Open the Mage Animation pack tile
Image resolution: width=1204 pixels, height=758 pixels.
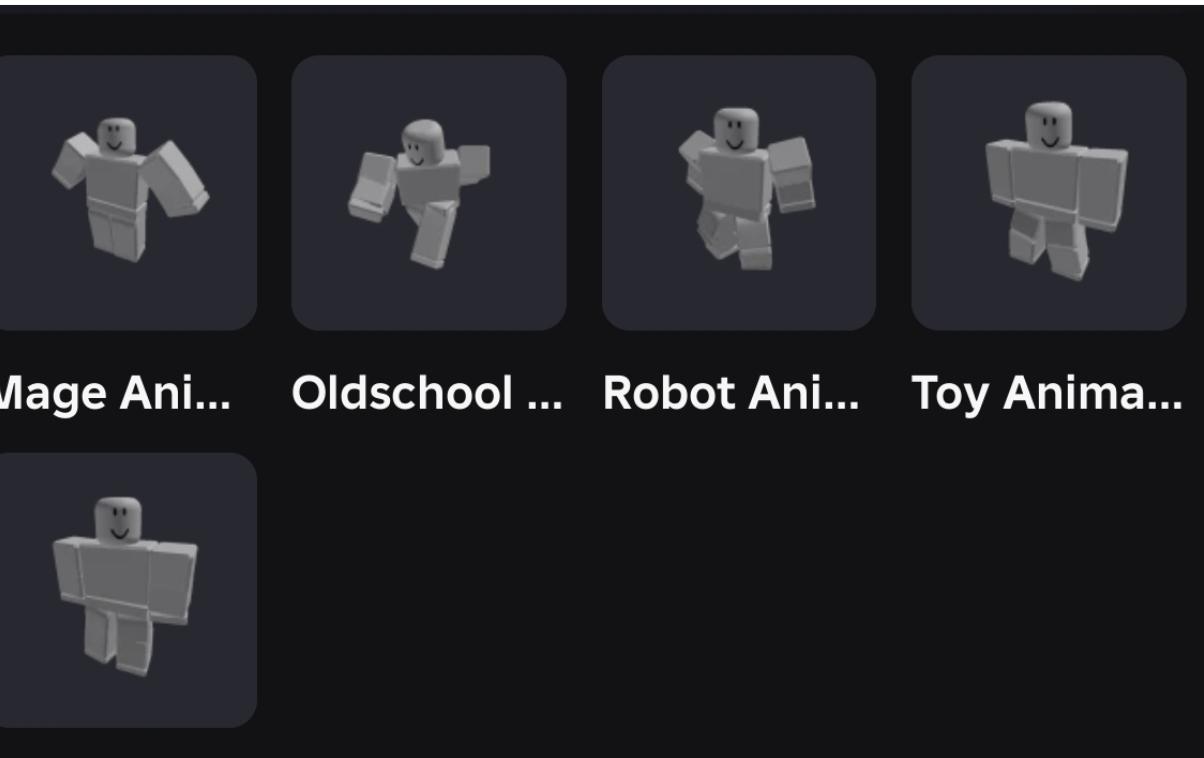click(125, 193)
